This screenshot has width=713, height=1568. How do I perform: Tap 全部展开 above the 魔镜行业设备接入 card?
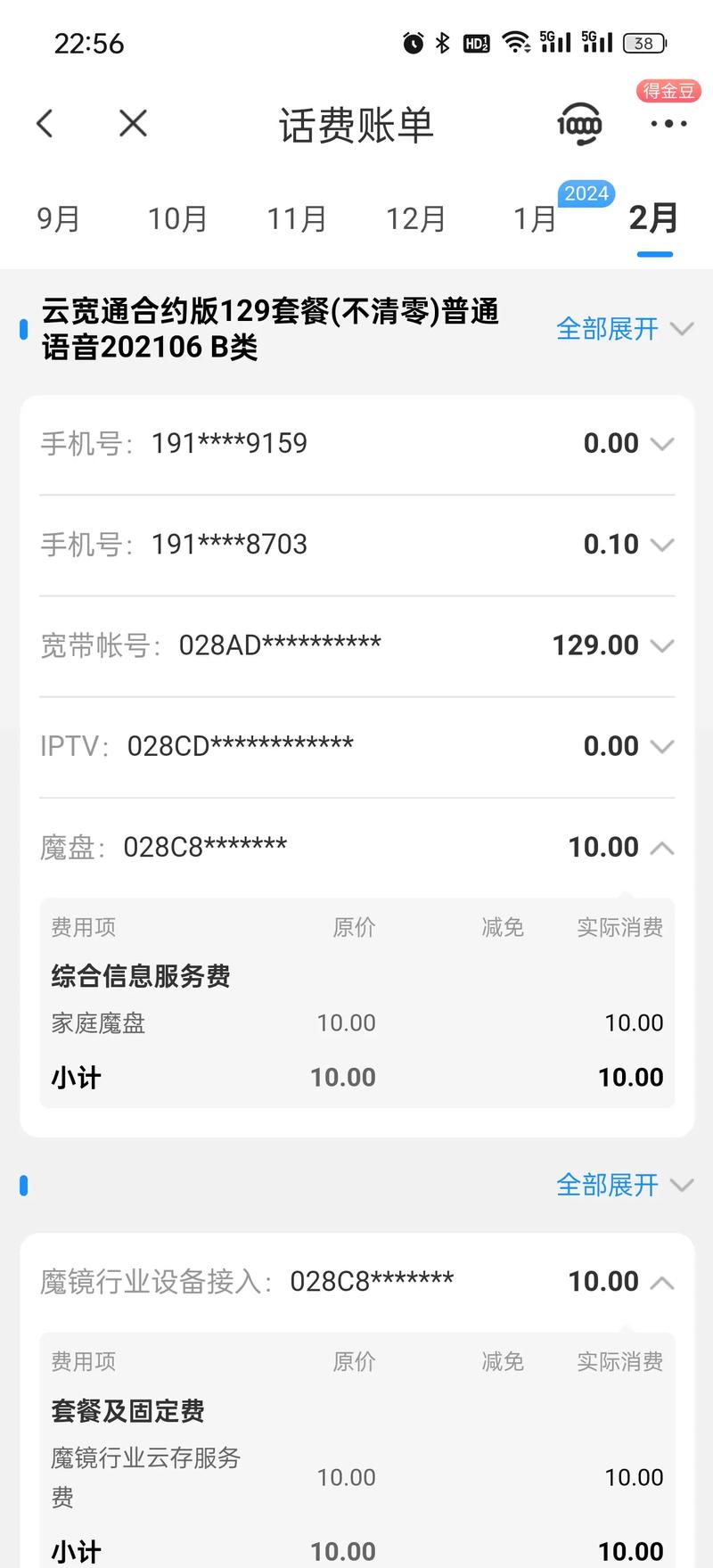tap(624, 1185)
